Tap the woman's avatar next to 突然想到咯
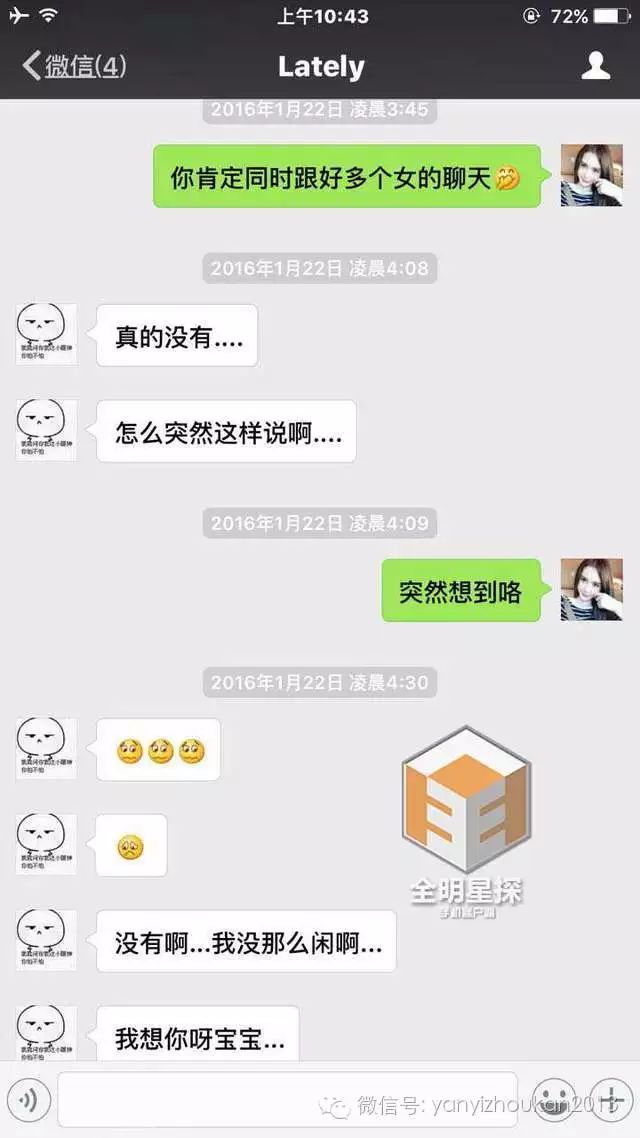Image resolution: width=640 pixels, height=1138 pixels. (591, 589)
